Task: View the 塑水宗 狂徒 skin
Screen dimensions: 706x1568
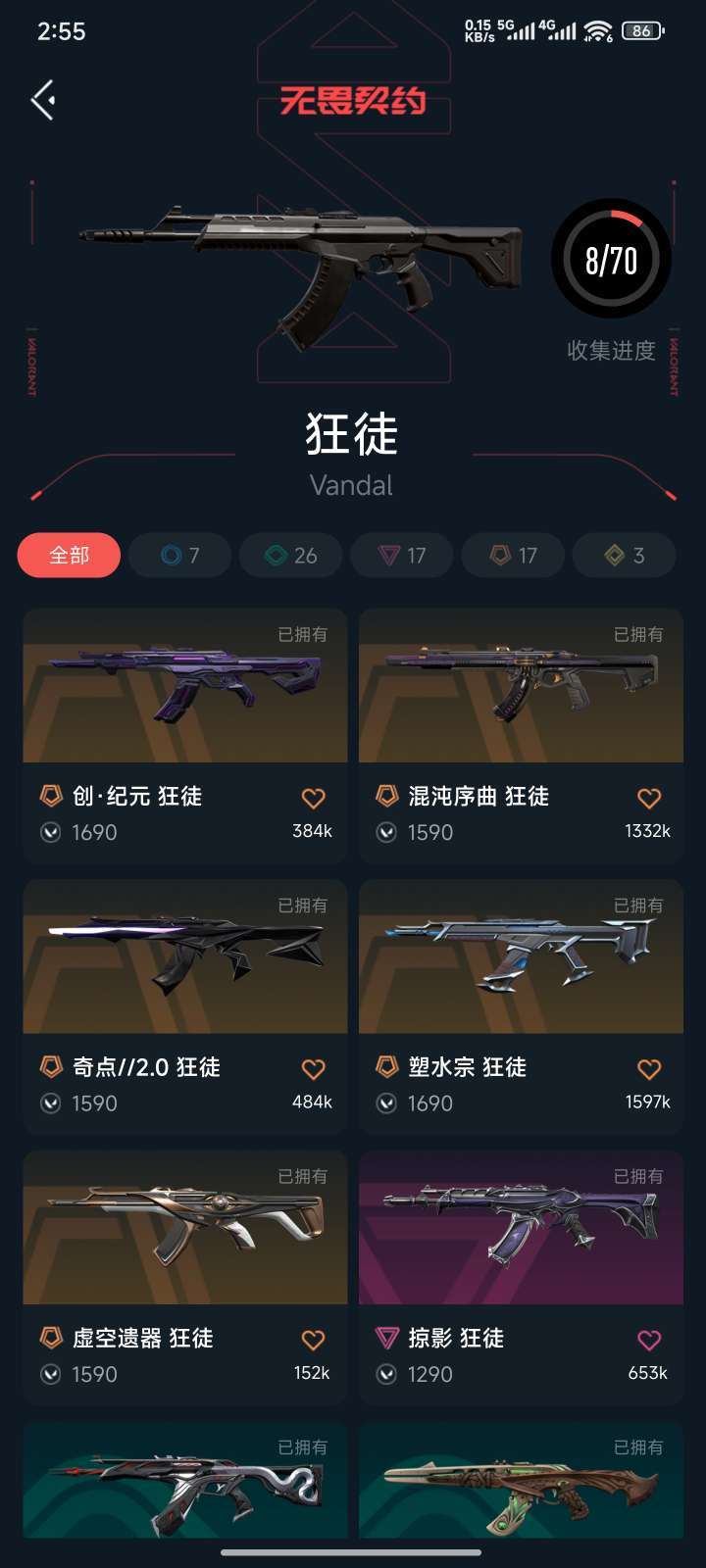Action: (x=522, y=1007)
